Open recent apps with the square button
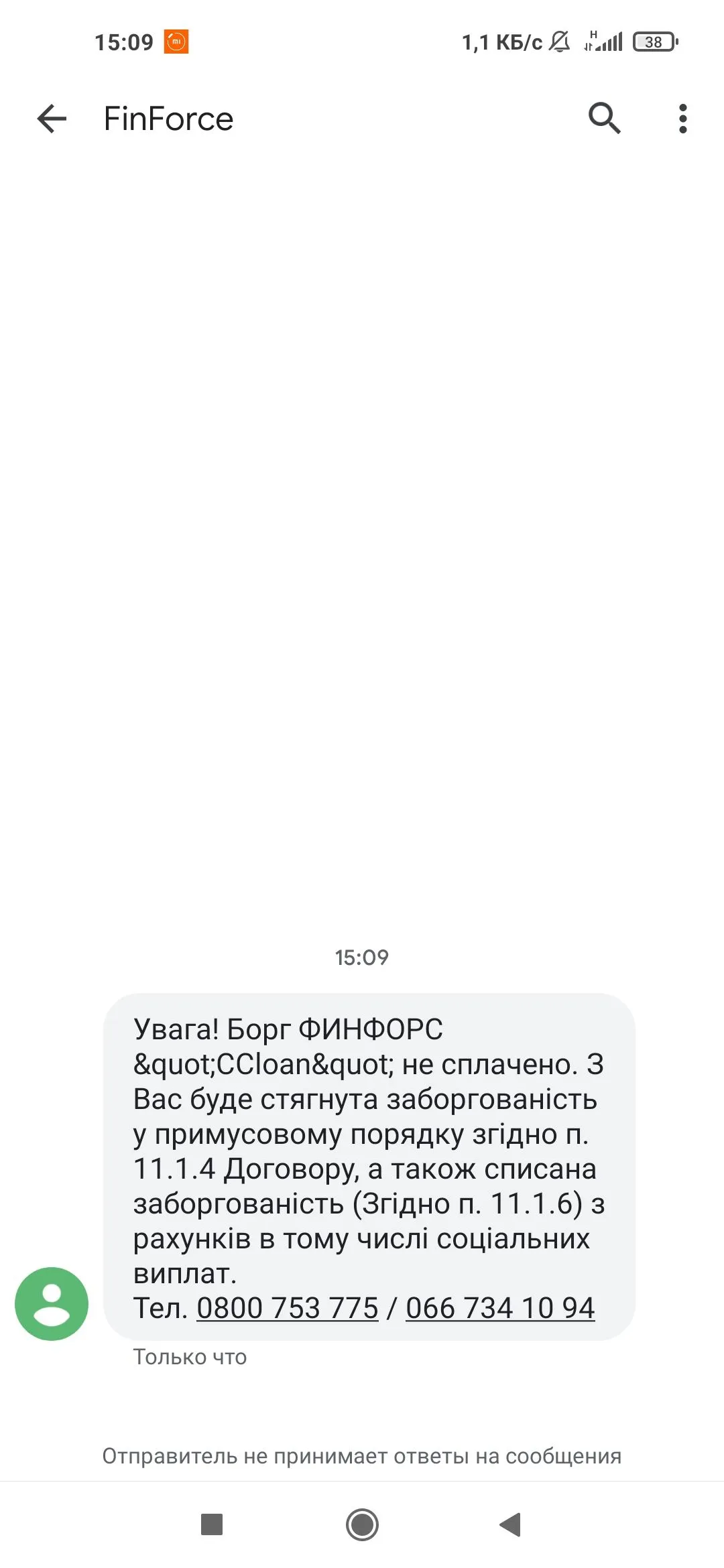This screenshot has height=1568, width=724. coord(212,1524)
